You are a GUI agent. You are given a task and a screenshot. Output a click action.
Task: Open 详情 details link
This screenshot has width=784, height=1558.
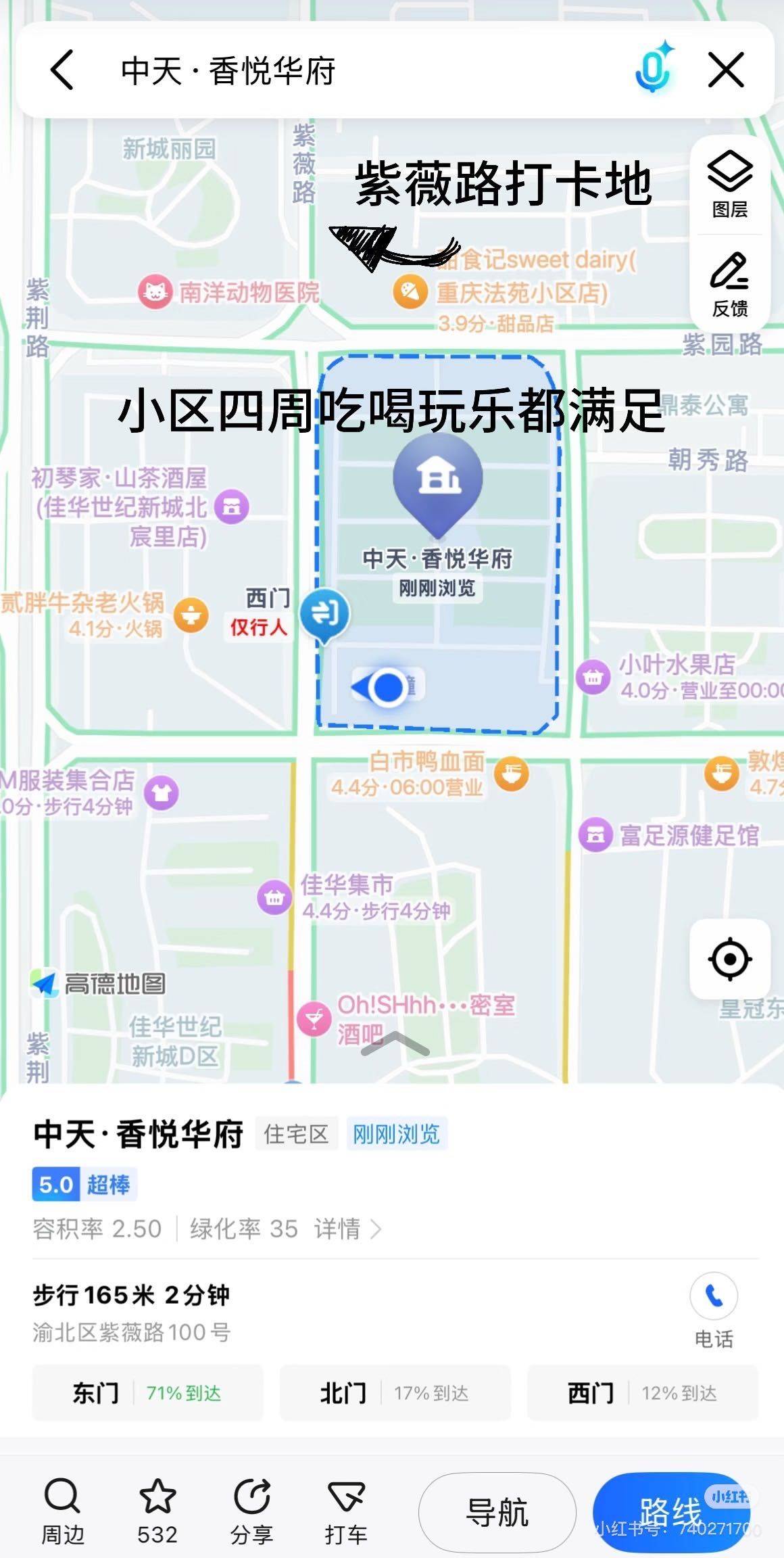(x=347, y=1229)
